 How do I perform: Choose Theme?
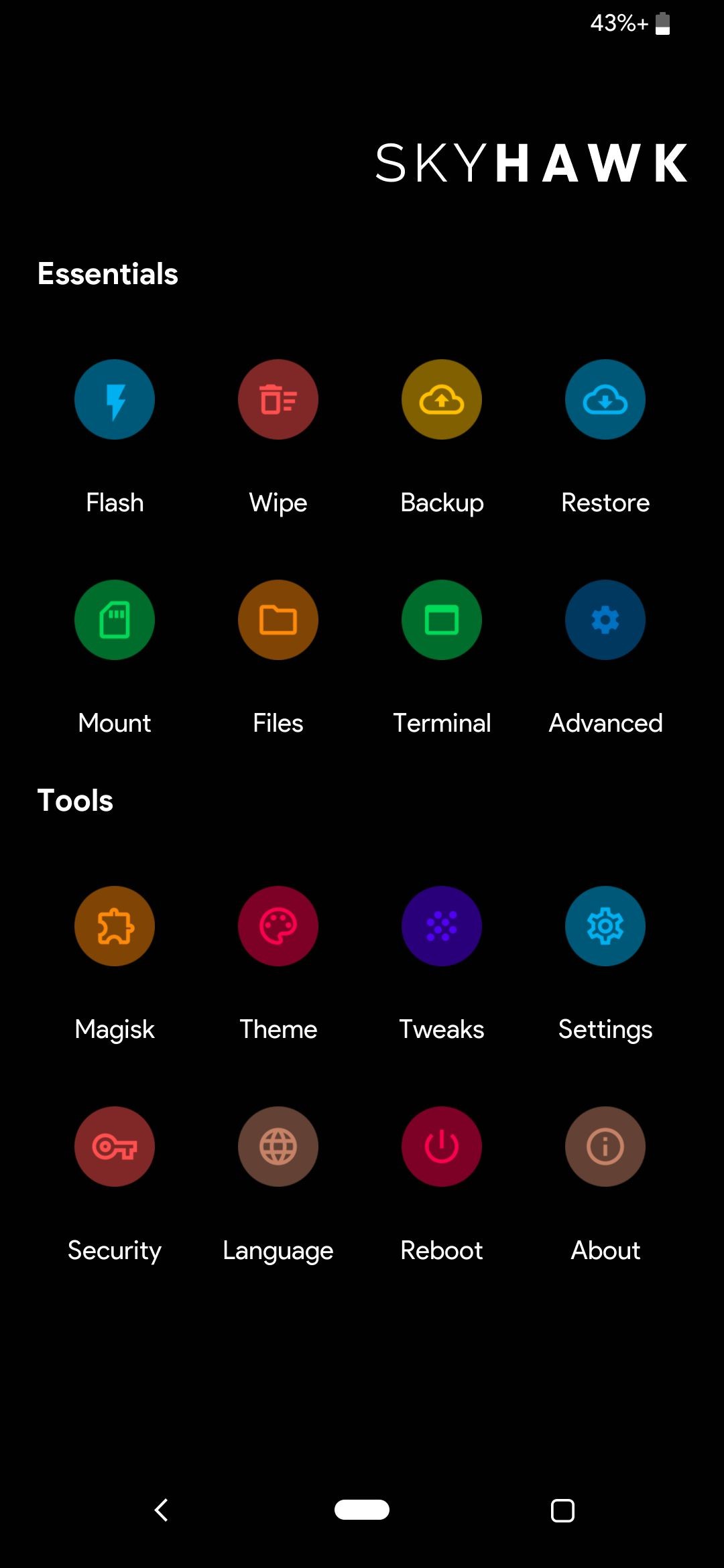[x=278, y=926]
